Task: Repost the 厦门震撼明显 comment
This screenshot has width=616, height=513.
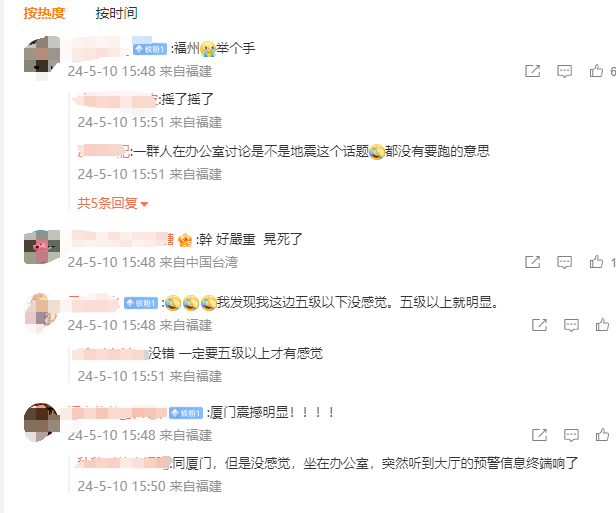Action: 539,435
